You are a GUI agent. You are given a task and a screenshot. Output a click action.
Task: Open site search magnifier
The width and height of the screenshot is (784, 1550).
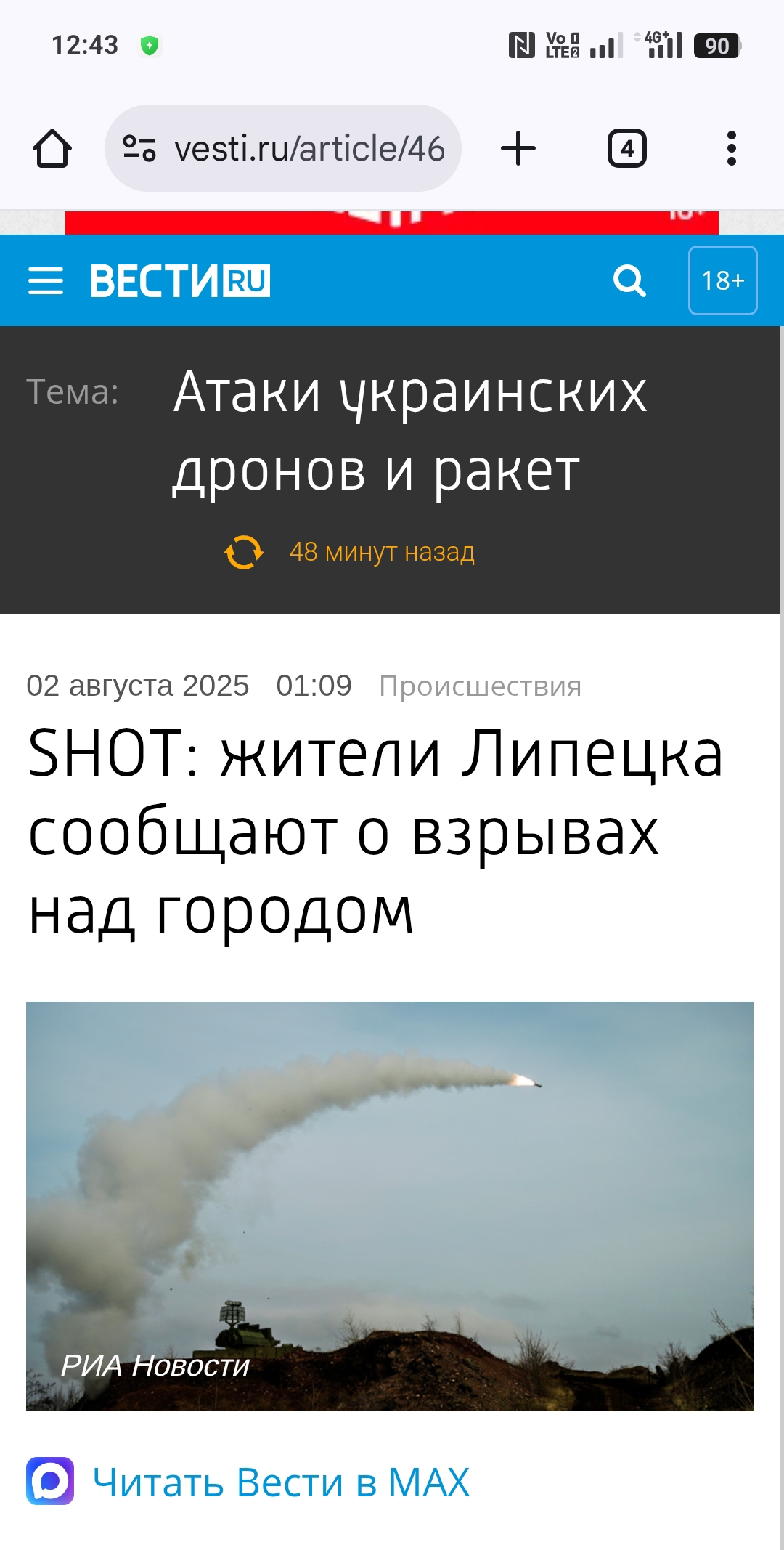point(629,281)
